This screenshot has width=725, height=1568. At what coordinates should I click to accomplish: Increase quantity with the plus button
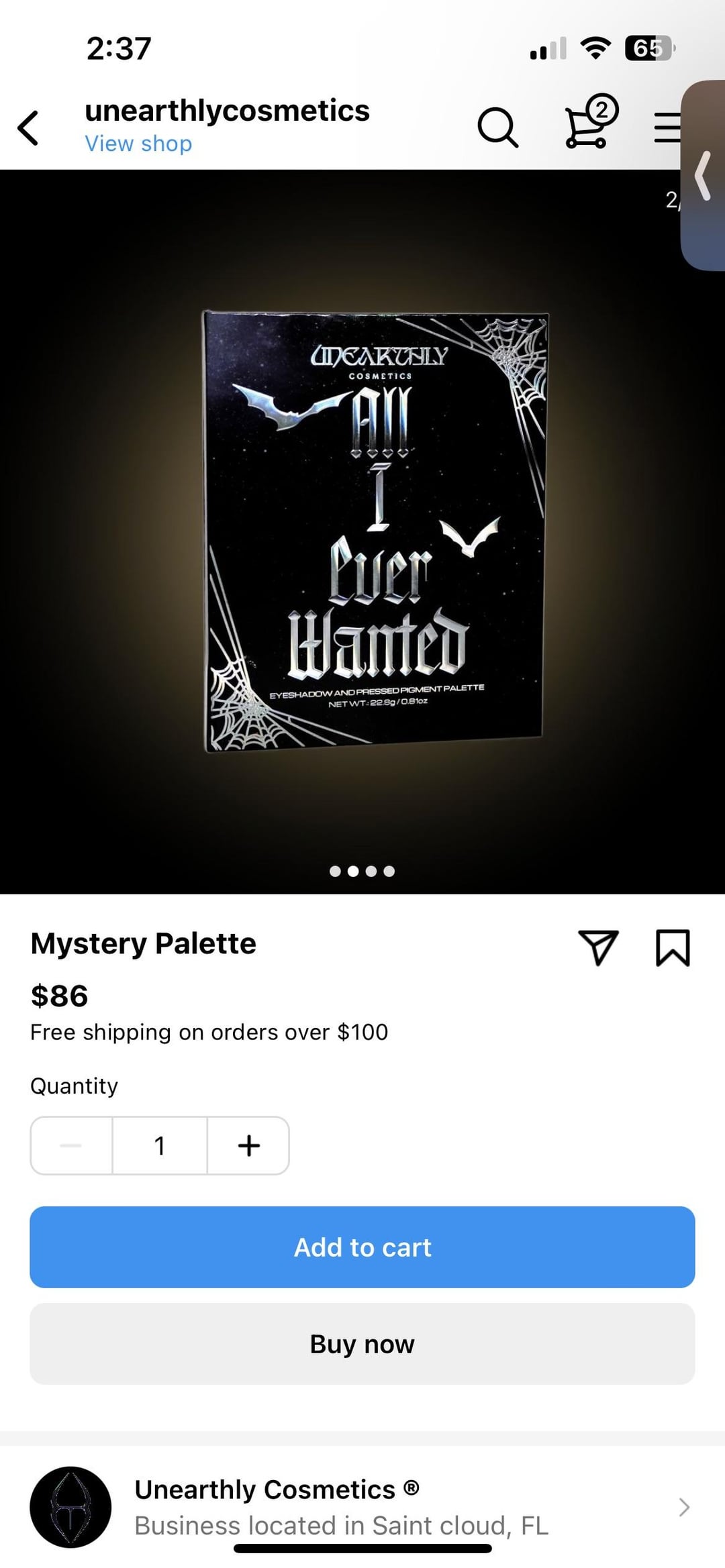click(248, 1145)
